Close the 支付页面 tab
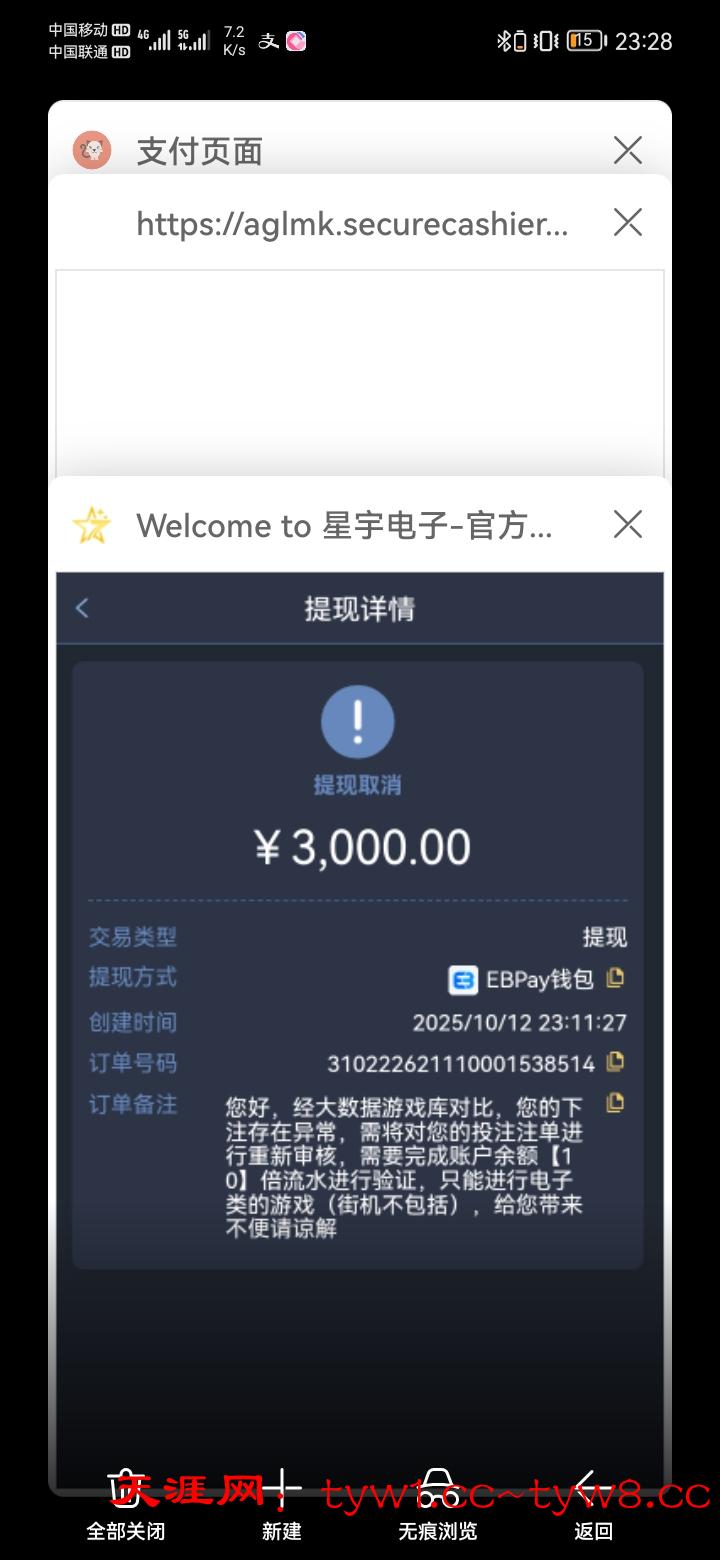Screen dimensions: 720x1560 pyautogui.click(x=627, y=151)
